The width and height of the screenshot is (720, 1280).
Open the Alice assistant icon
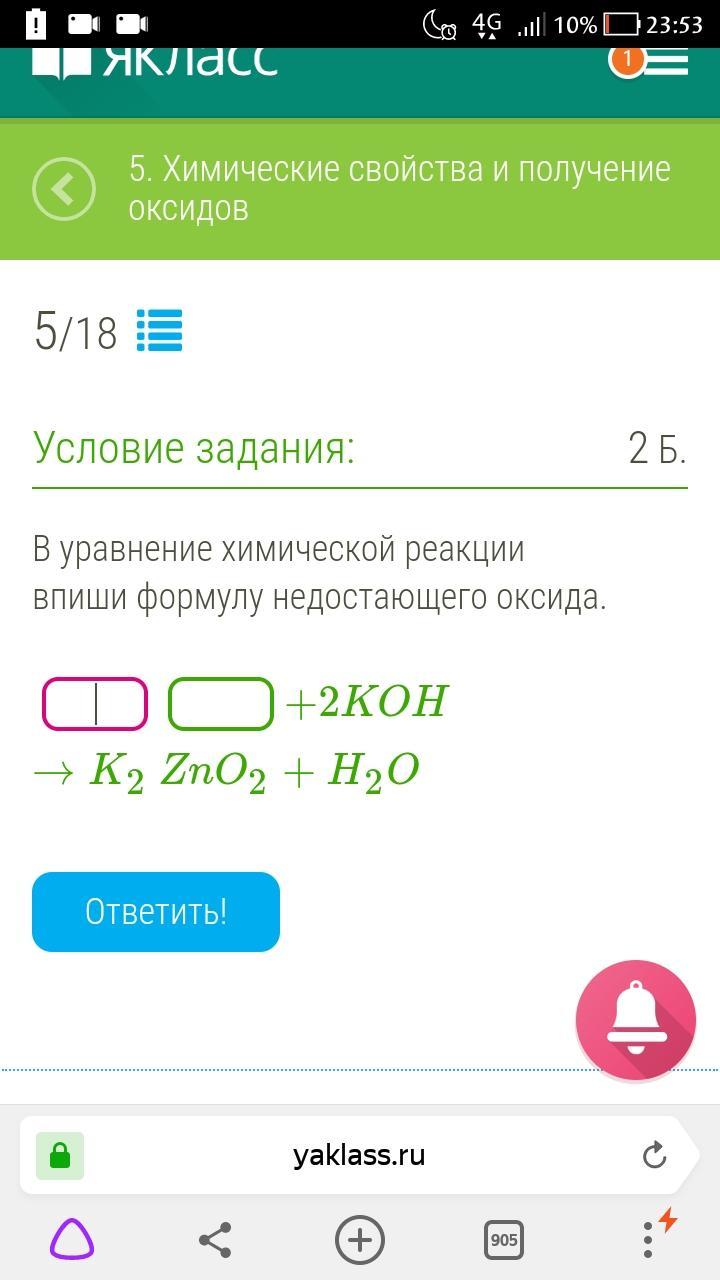pos(72,1241)
